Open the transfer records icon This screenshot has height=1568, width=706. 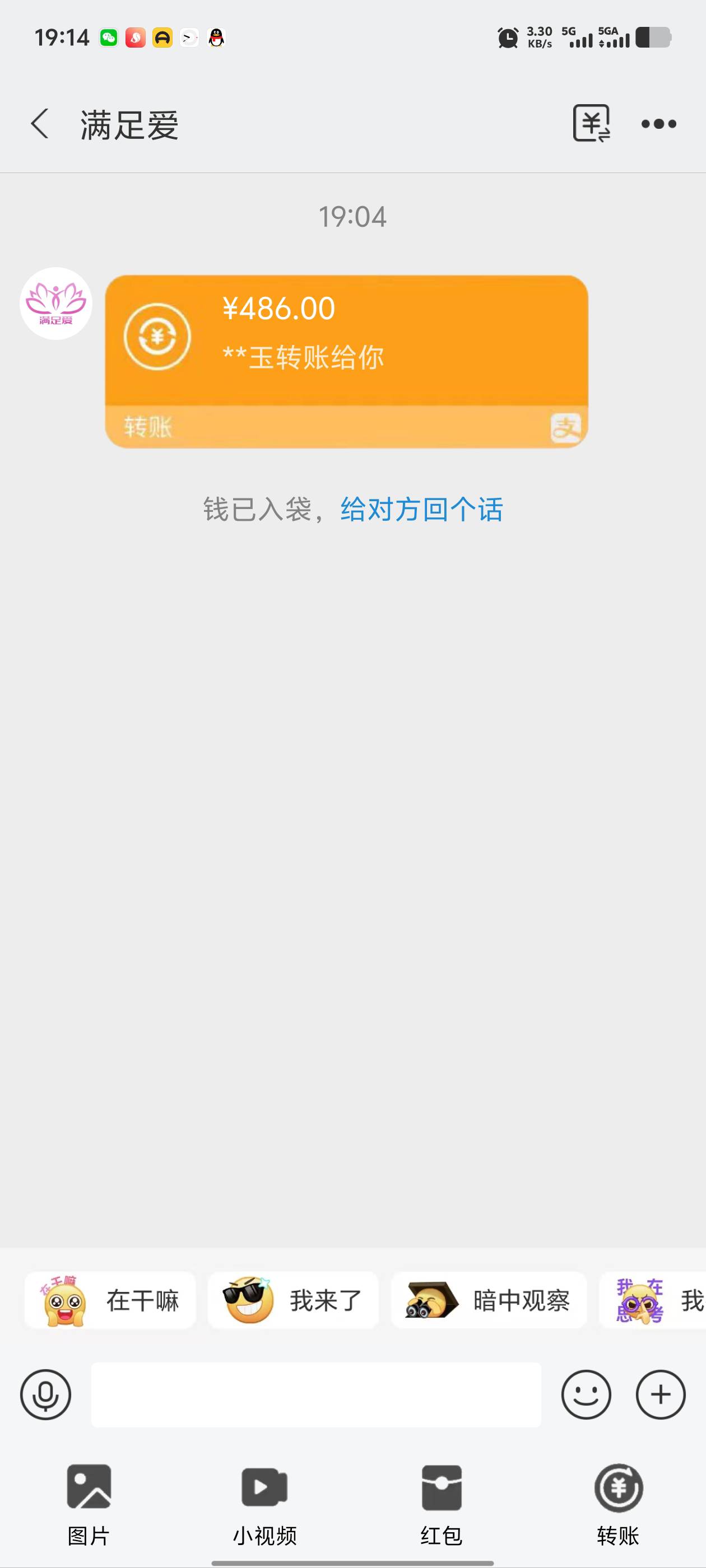(x=591, y=124)
